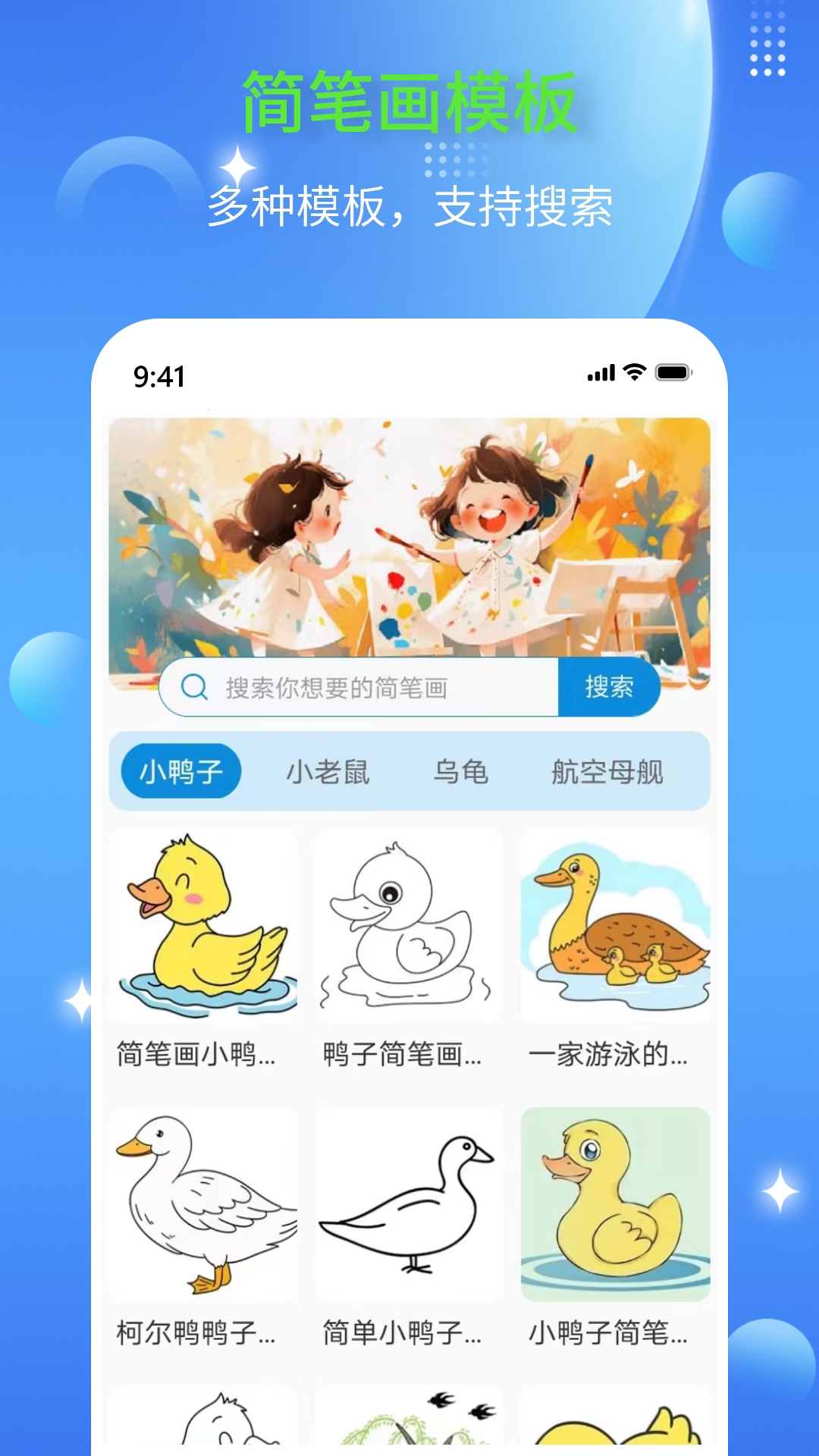Switch to the 小老鼠 category tab
The image size is (819, 1456).
pos(328,770)
